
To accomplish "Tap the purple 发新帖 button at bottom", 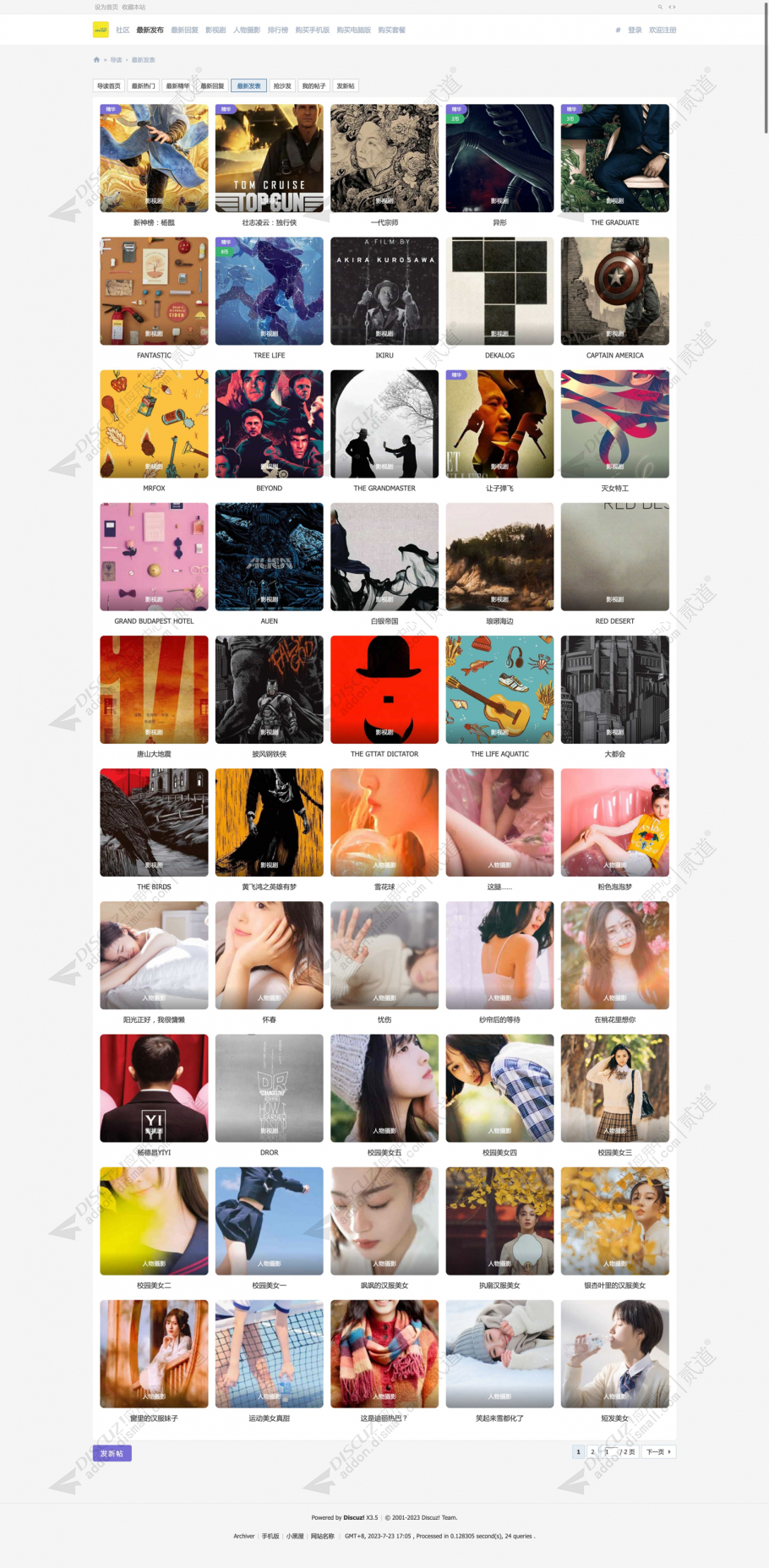I will (x=112, y=1453).
